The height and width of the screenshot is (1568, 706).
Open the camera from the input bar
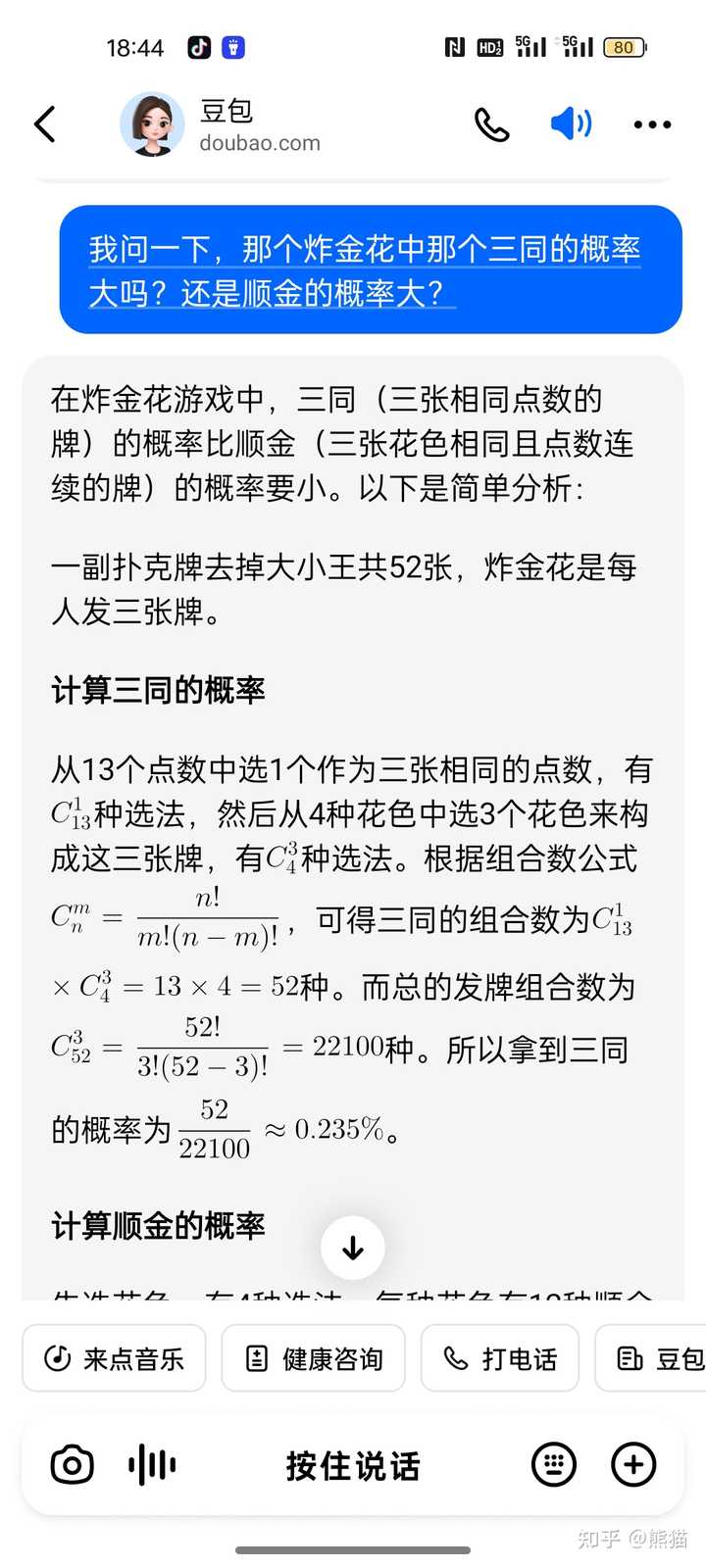[72, 1465]
